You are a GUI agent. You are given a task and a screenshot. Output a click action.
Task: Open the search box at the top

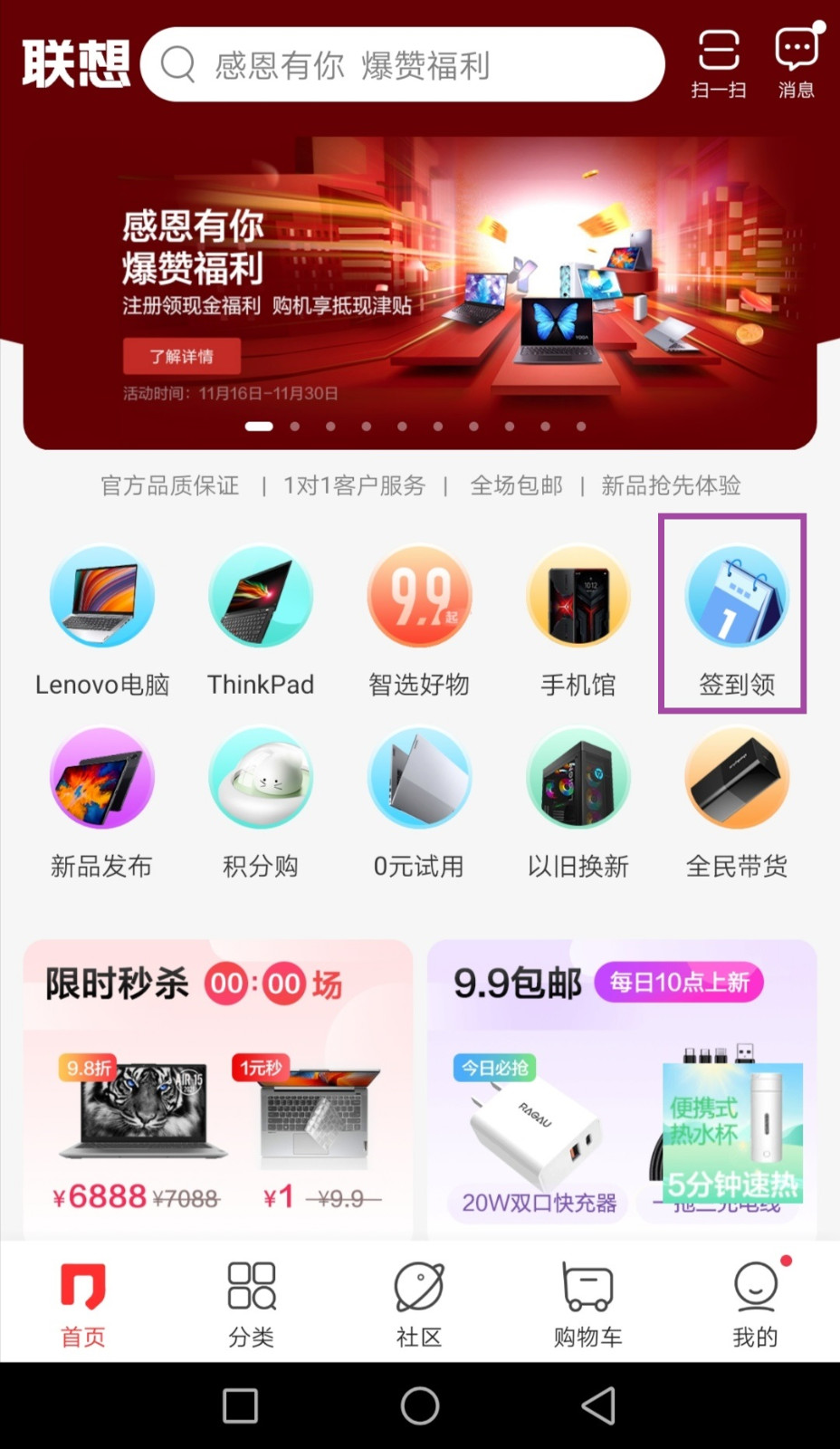tap(403, 65)
